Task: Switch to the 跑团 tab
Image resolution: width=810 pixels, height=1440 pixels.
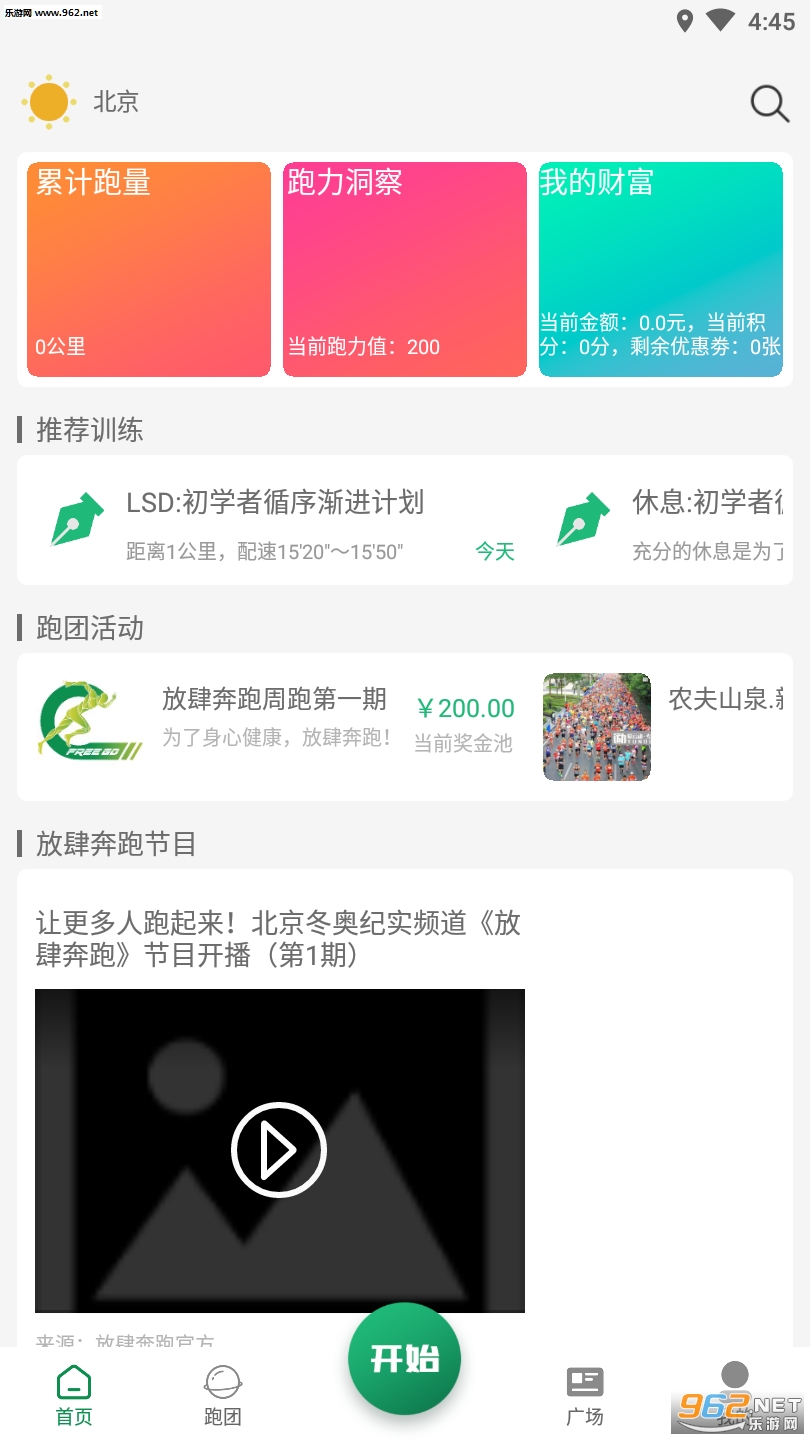Action: point(222,1396)
